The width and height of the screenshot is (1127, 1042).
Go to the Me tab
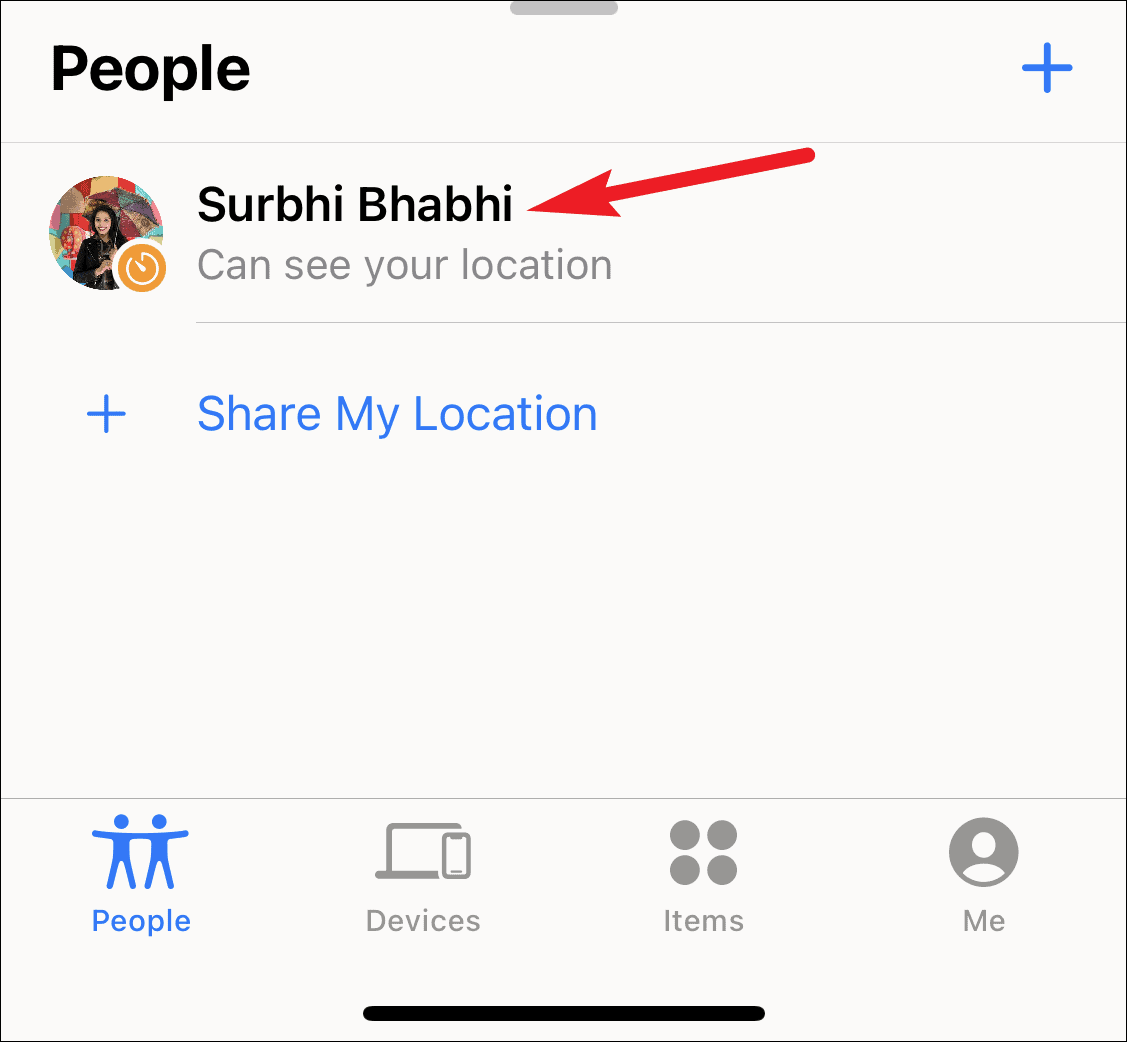click(x=983, y=875)
